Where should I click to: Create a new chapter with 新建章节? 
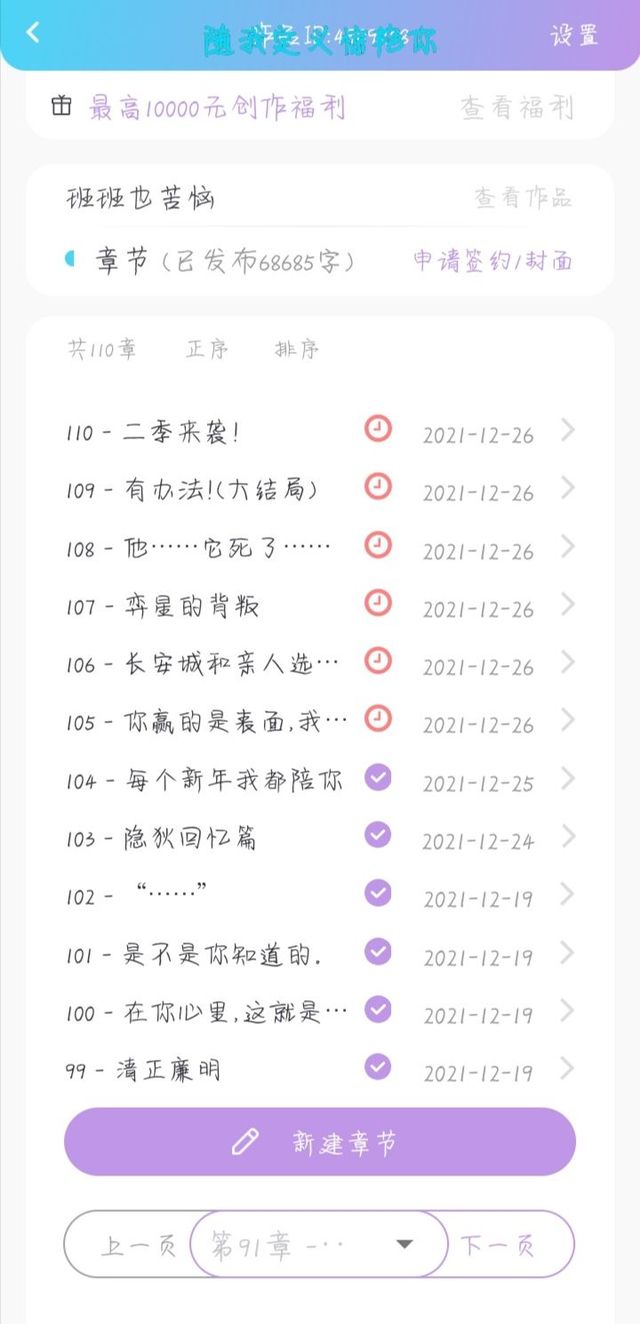click(320, 1142)
